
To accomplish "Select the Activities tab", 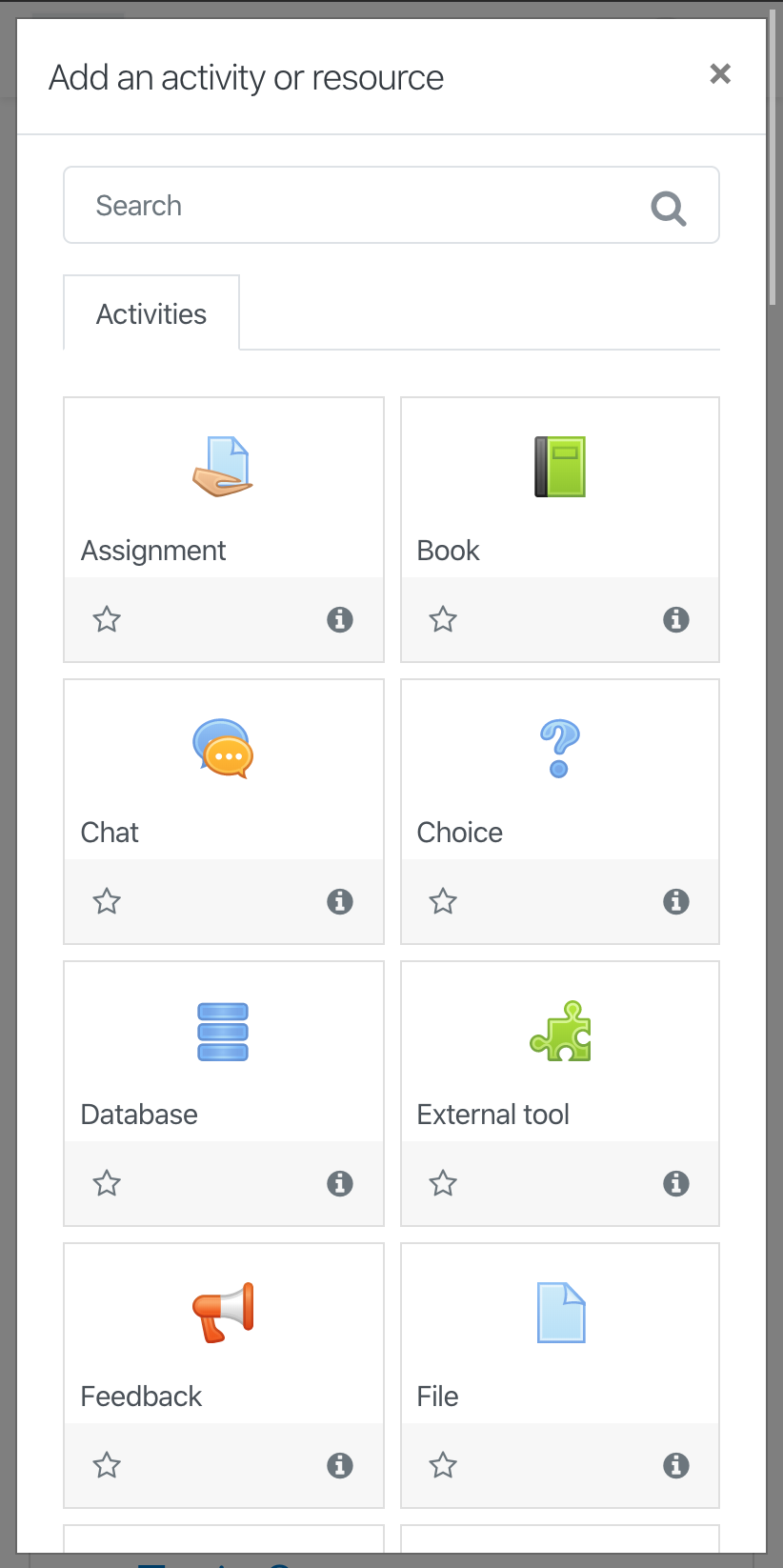I will (151, 313).
